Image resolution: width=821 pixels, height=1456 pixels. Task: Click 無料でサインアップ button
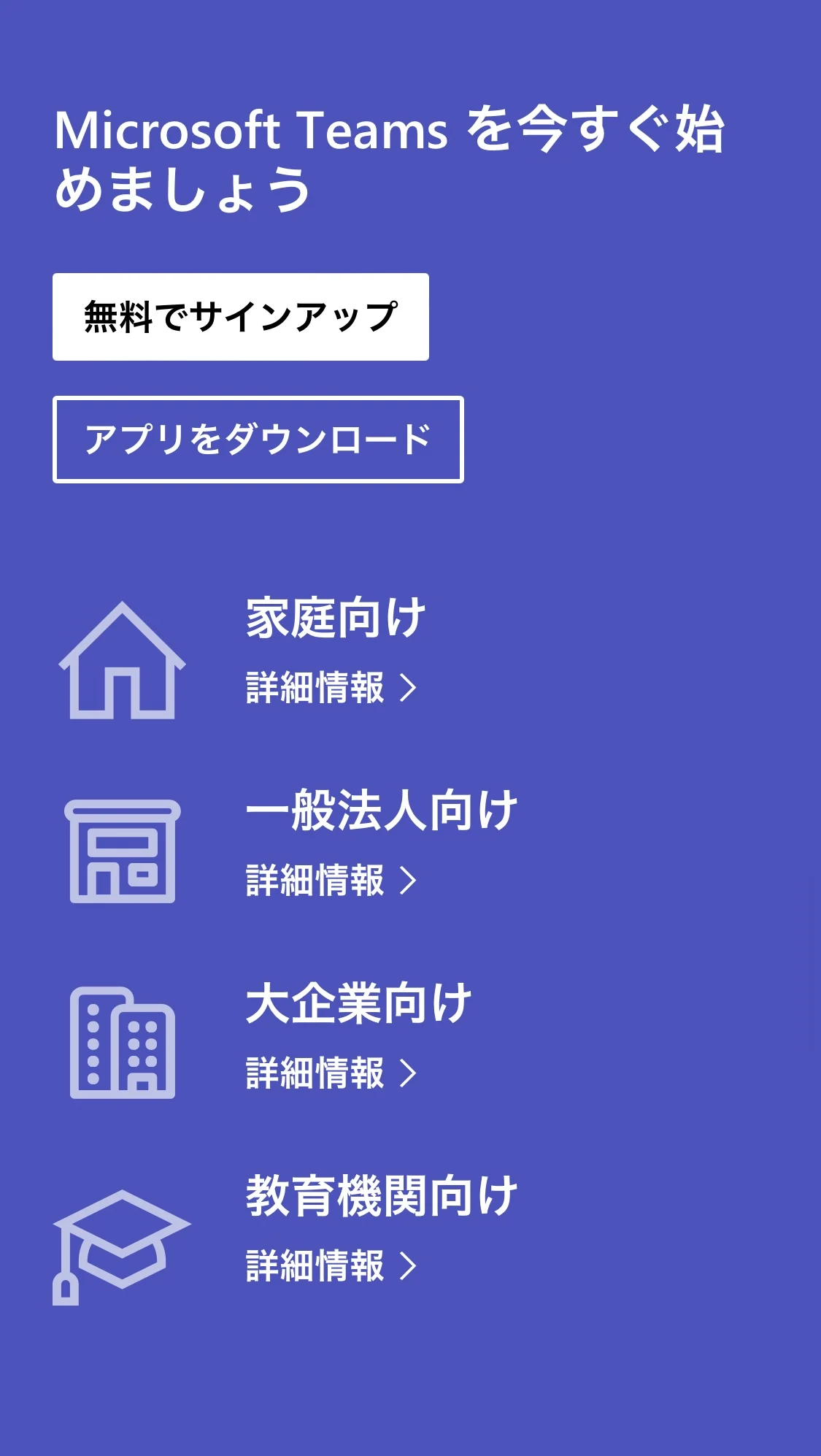point(241,315)
